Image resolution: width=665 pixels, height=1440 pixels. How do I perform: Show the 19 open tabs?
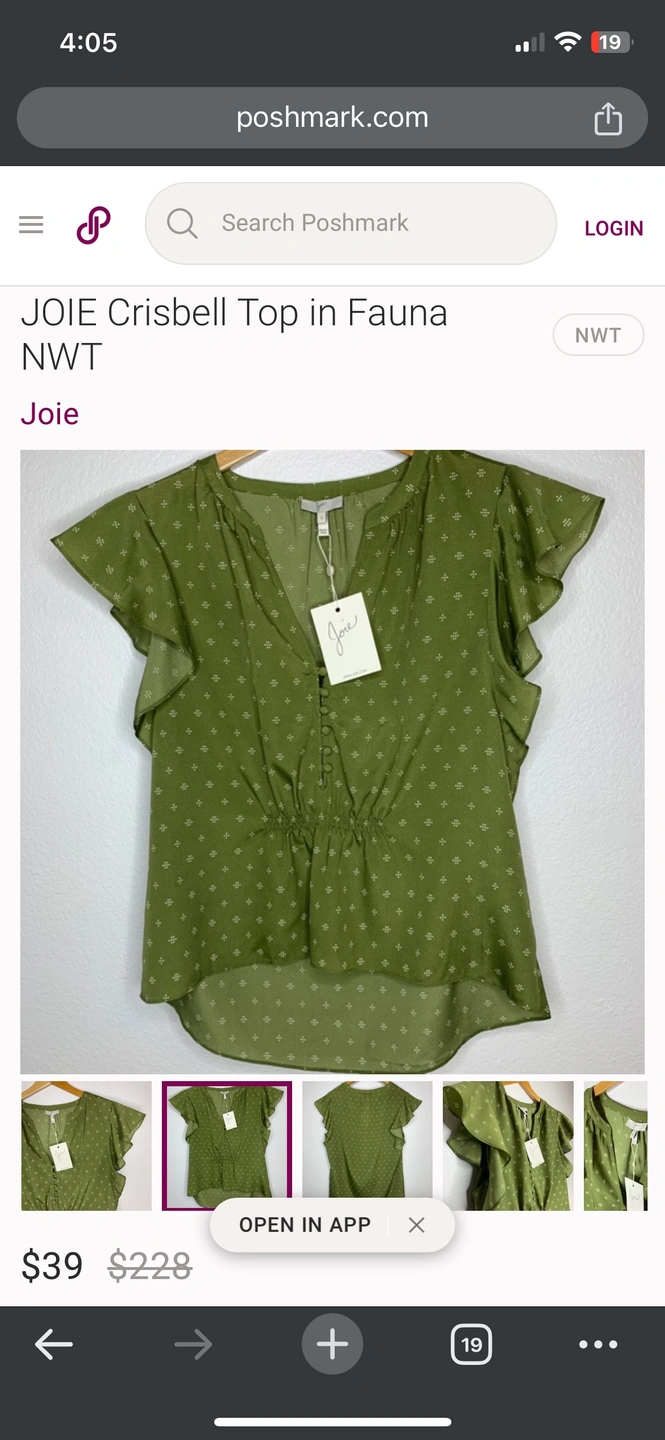471,1345
